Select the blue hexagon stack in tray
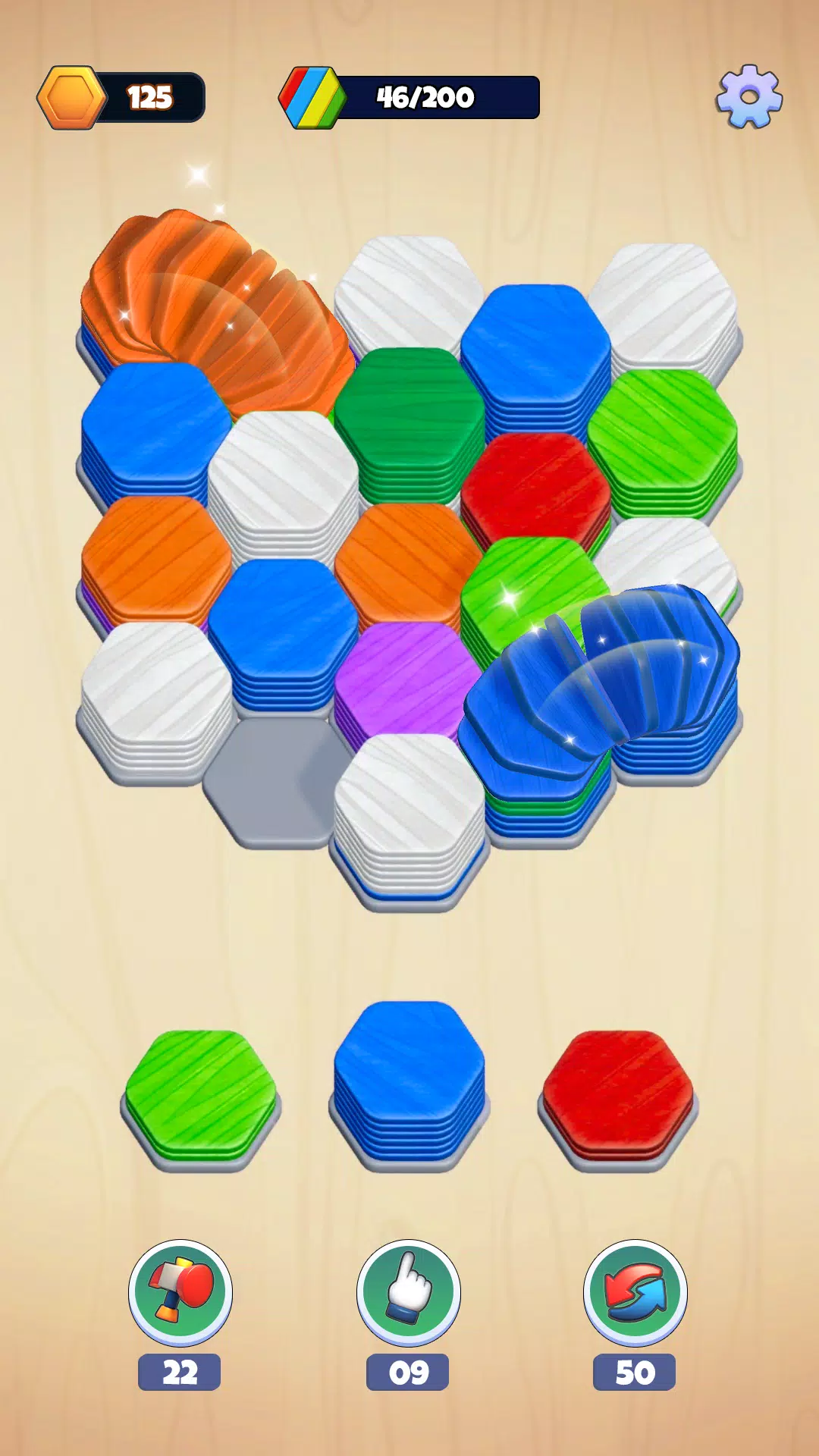This screenshot has width=819, height=1456. click(409, 1077)
